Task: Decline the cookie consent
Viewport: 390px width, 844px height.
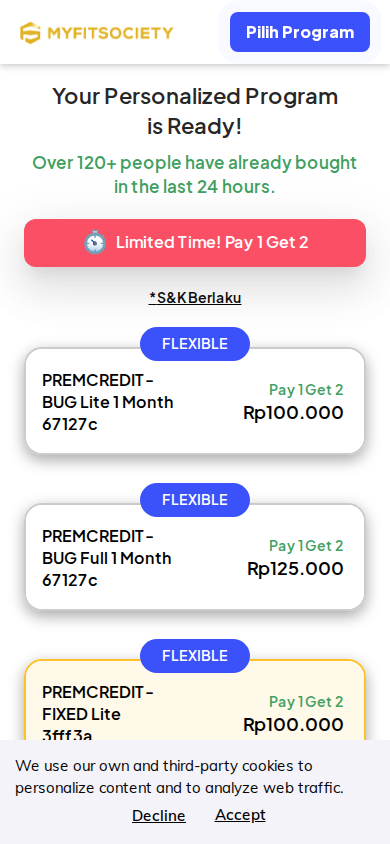Action: (159, 816)
